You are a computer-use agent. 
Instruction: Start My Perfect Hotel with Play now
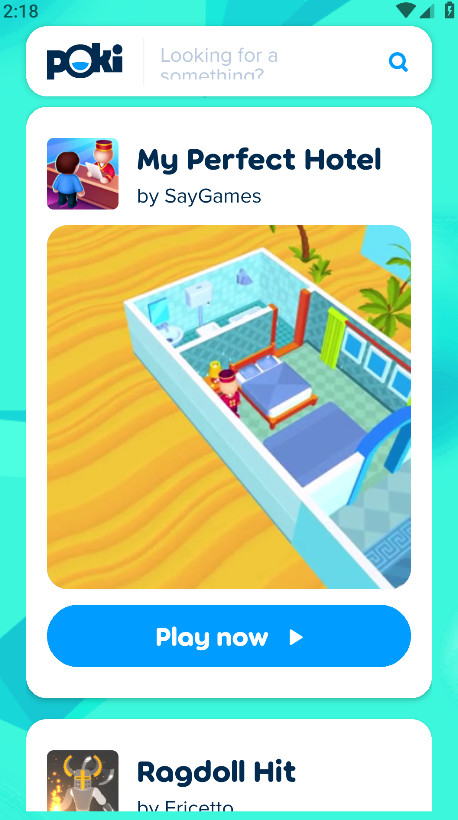coord(229,636)
